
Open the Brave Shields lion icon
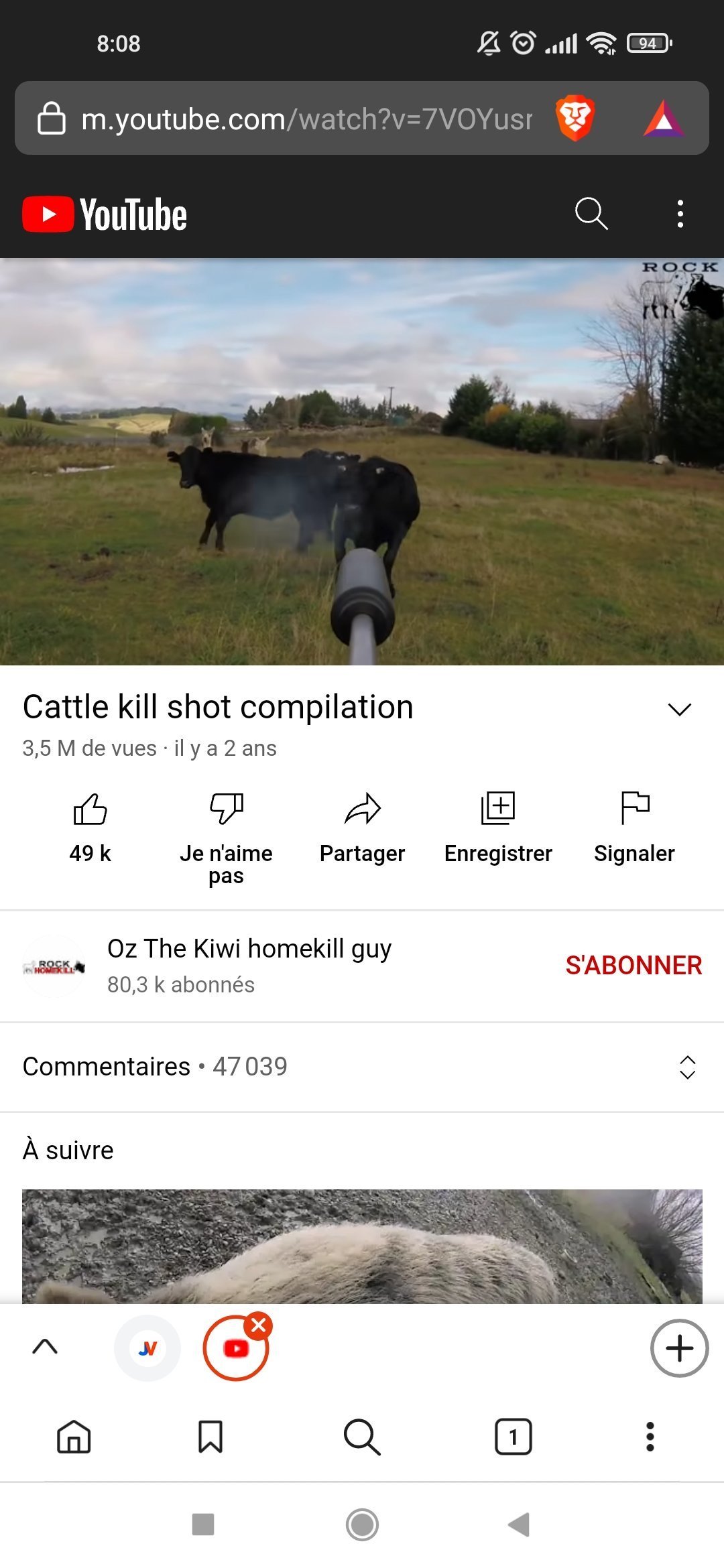[575, 119]
